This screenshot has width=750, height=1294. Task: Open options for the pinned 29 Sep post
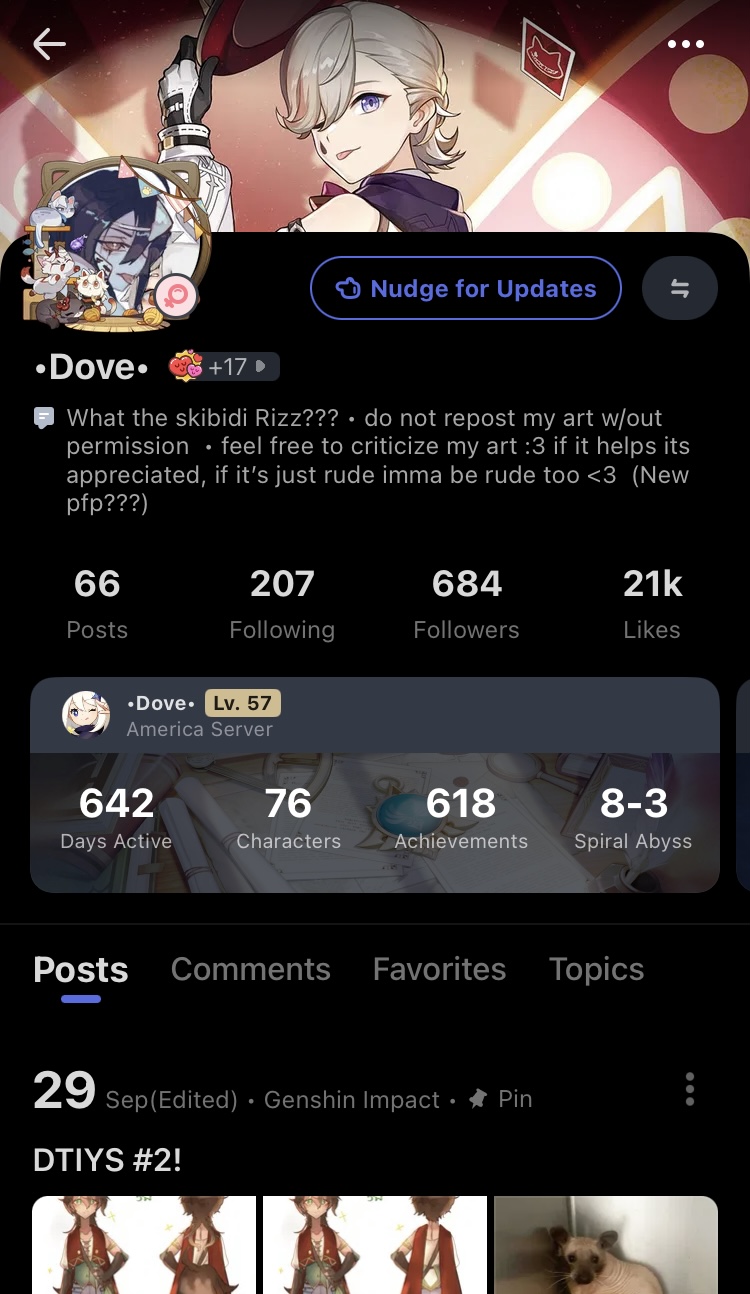[x=690, y=1089]
